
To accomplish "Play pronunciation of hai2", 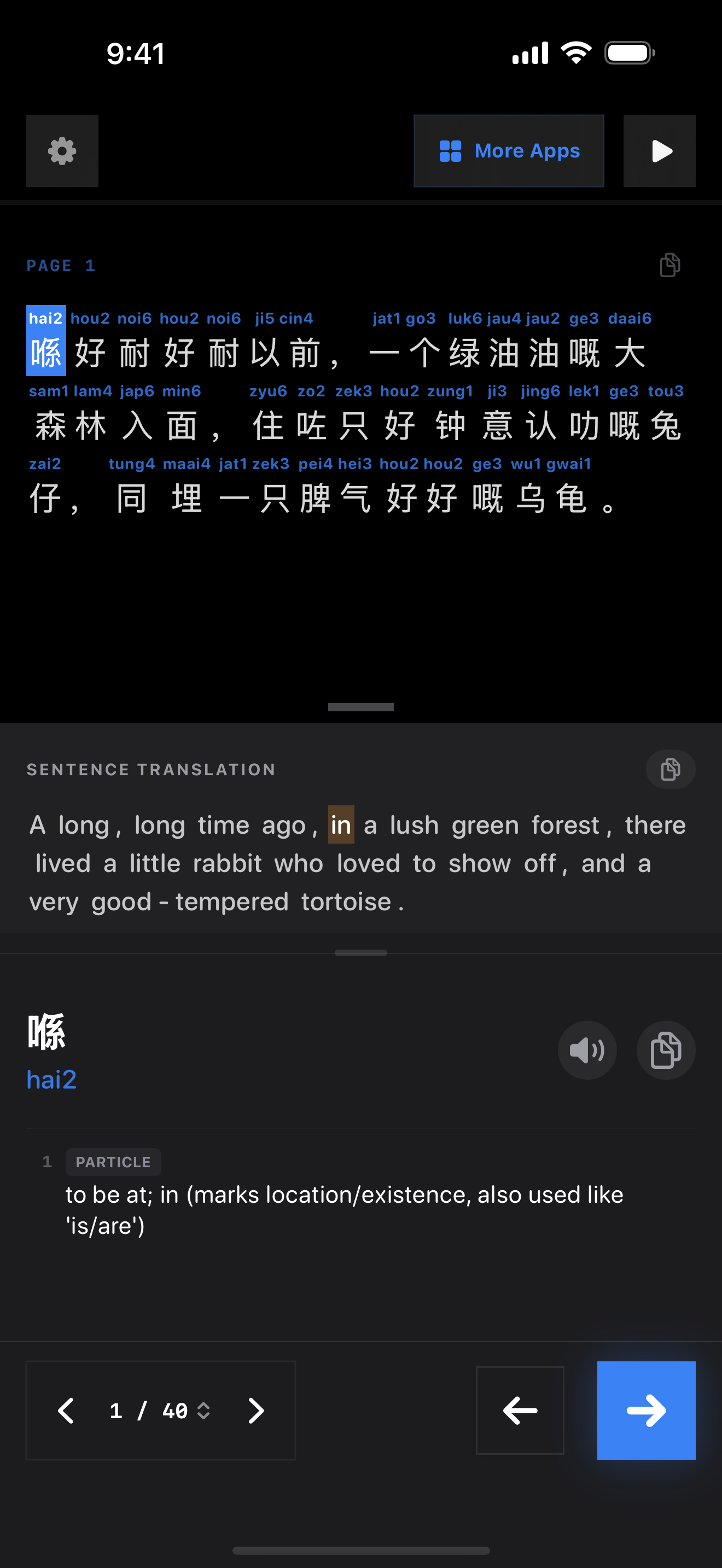I will coord(587,1050).
